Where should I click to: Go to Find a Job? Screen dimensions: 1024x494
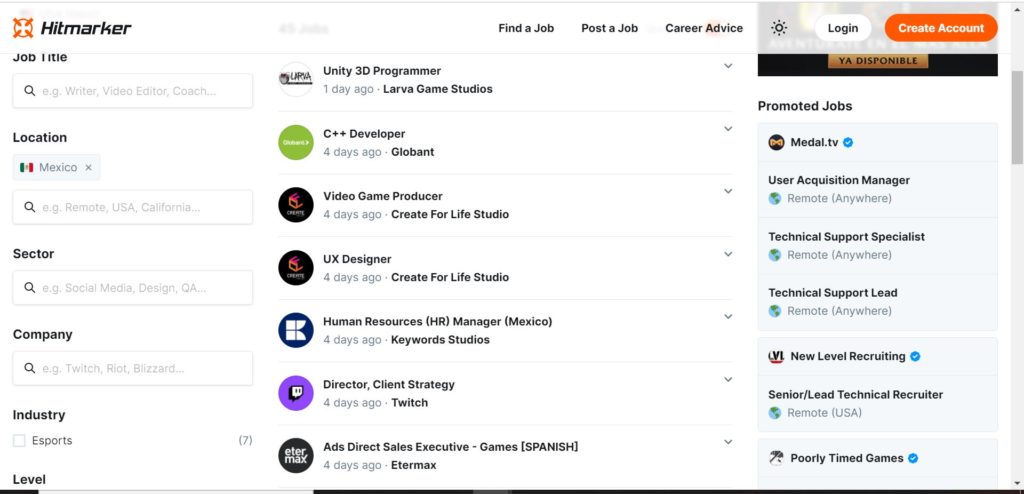(x=526, y=28)
